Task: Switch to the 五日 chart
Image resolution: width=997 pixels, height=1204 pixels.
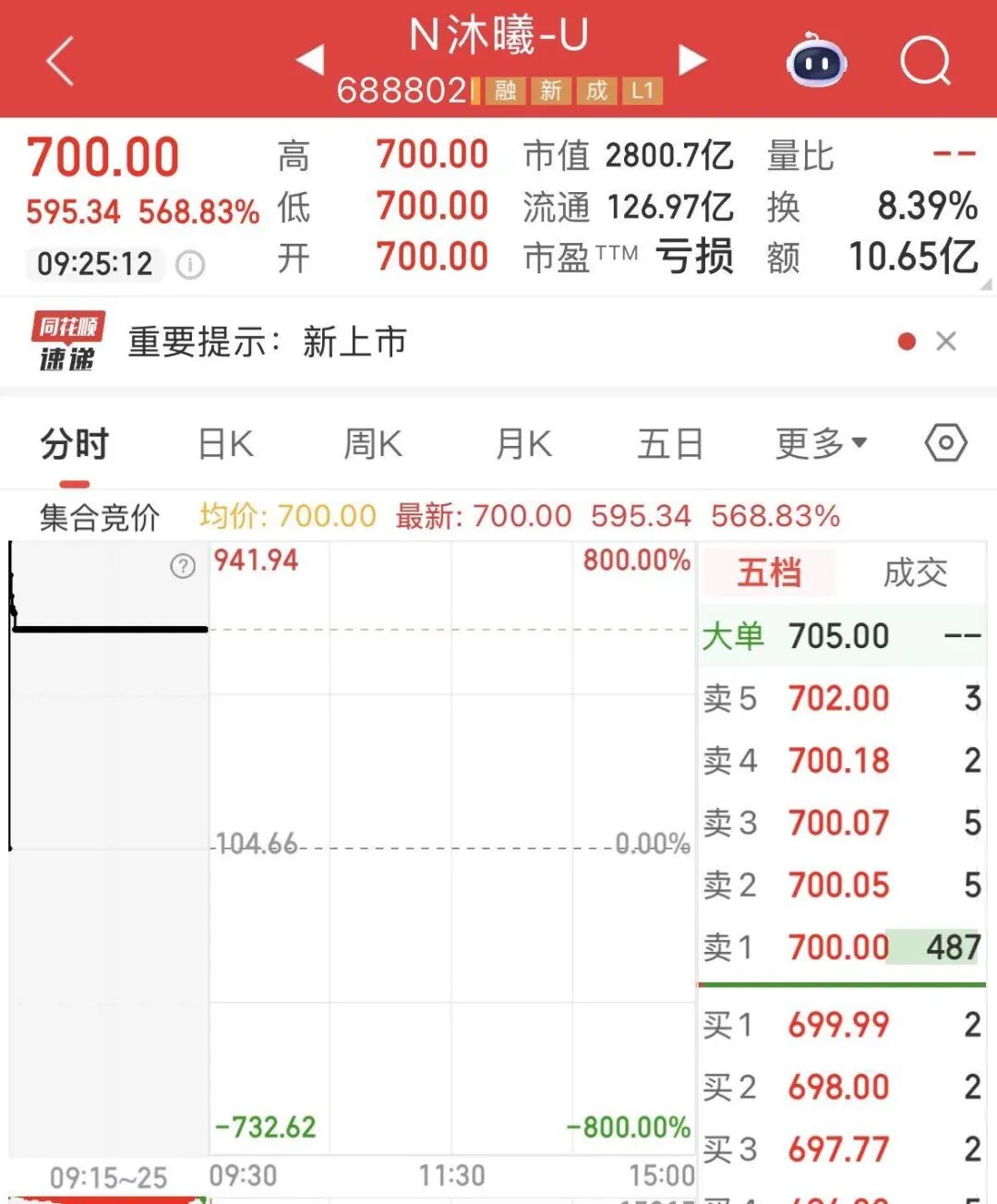Action: 670,444
